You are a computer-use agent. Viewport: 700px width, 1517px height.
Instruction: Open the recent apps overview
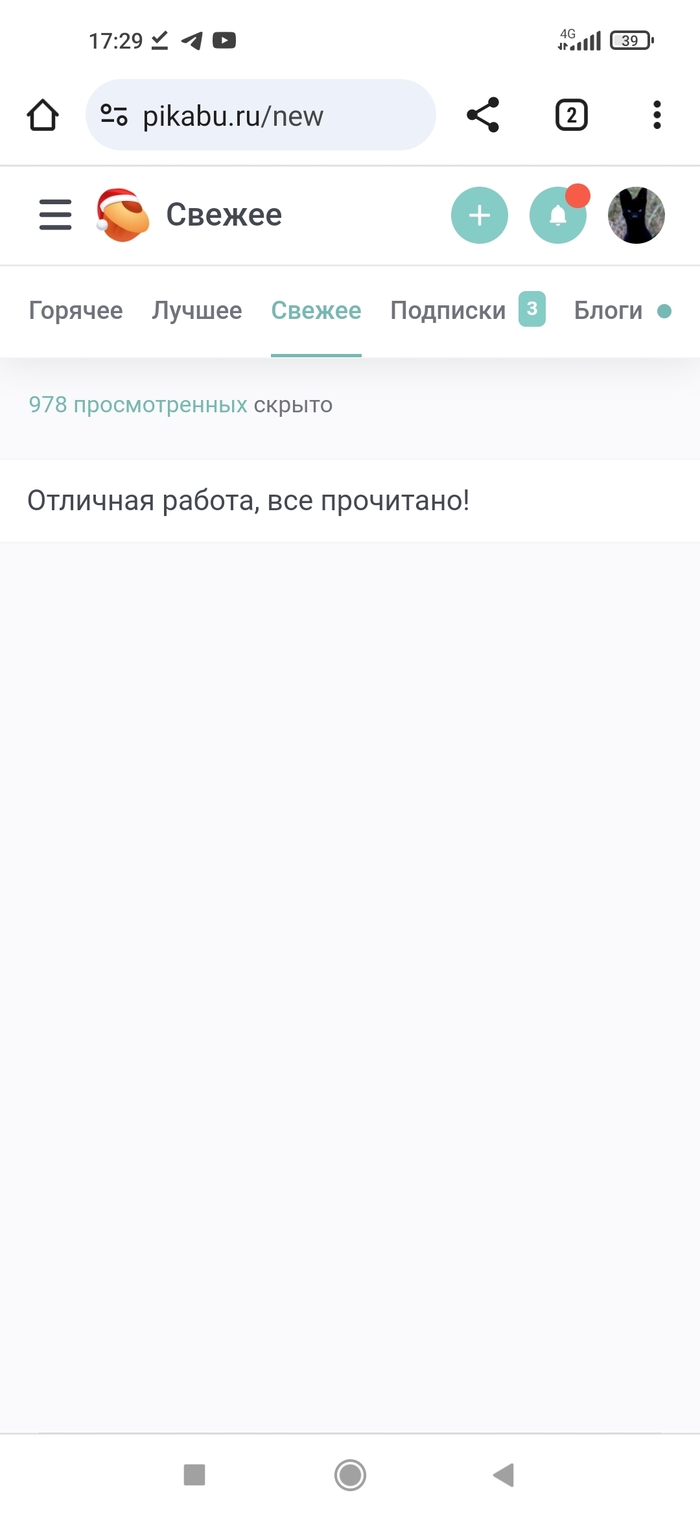pos(195,1474)
